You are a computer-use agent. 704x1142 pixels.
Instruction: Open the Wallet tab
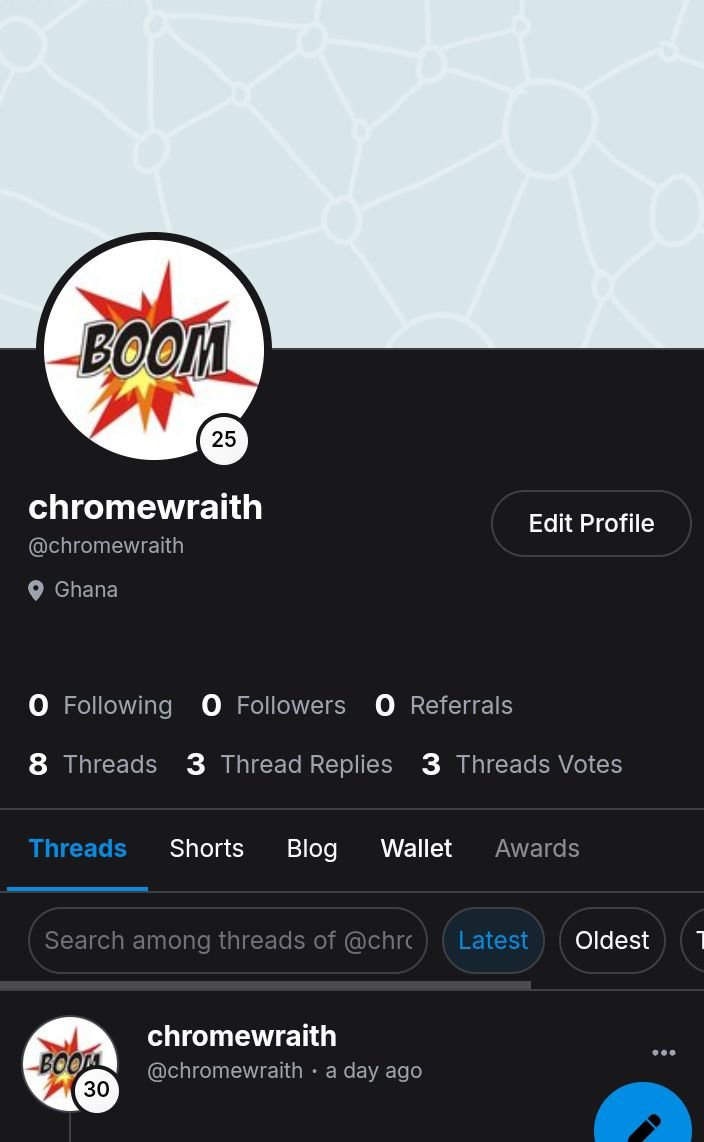(416, 848)
